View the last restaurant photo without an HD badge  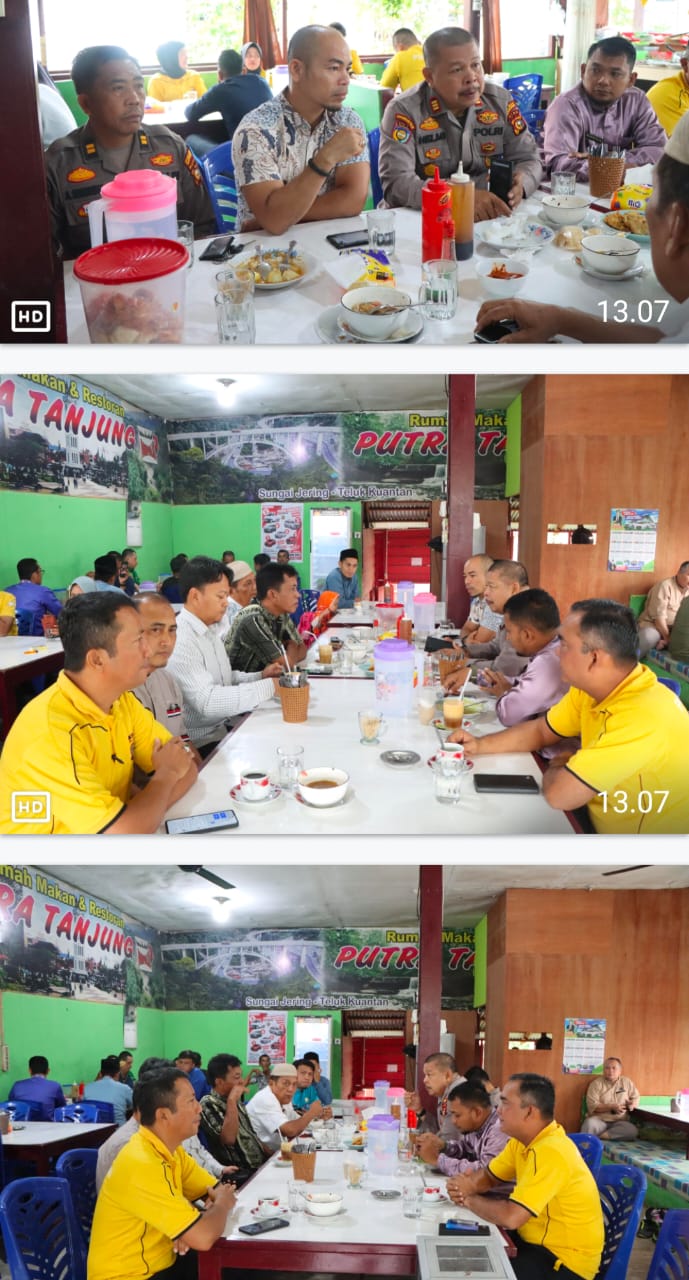coord(344,1072)
